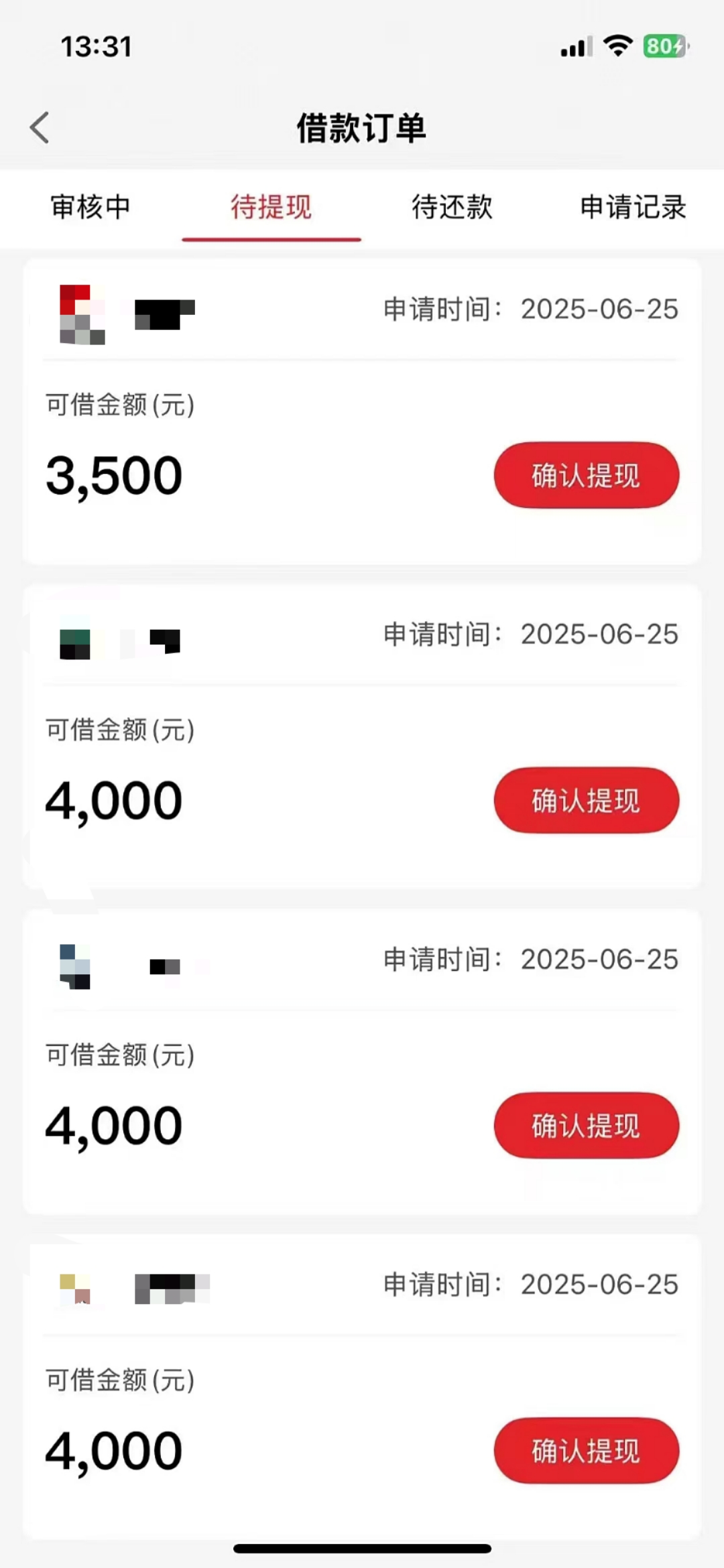724x1568 pixels.
Task: Open the 待还款 tab
Action: pos(452,208)
